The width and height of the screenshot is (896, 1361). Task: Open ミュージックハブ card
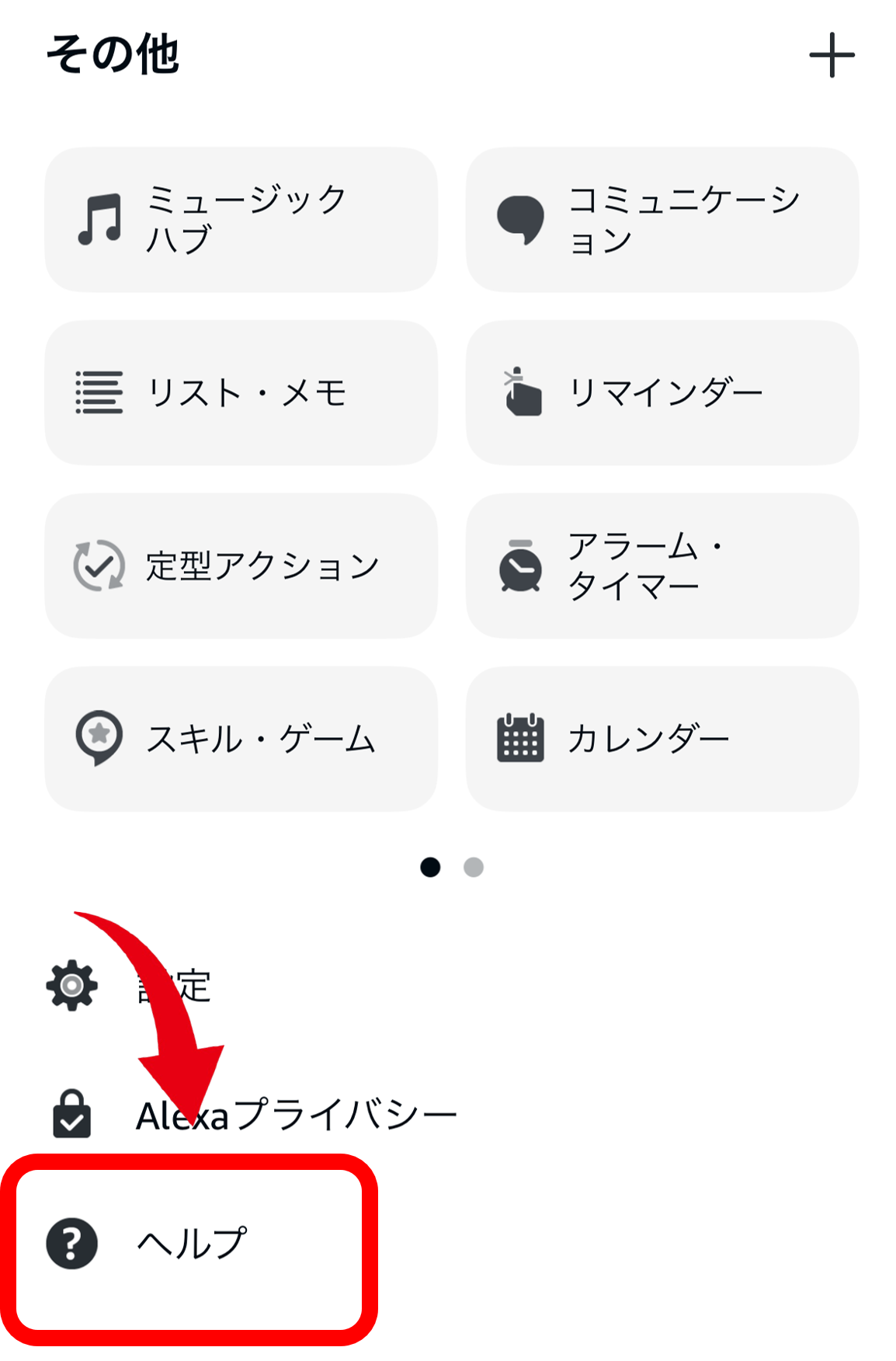tap(241, 220)
